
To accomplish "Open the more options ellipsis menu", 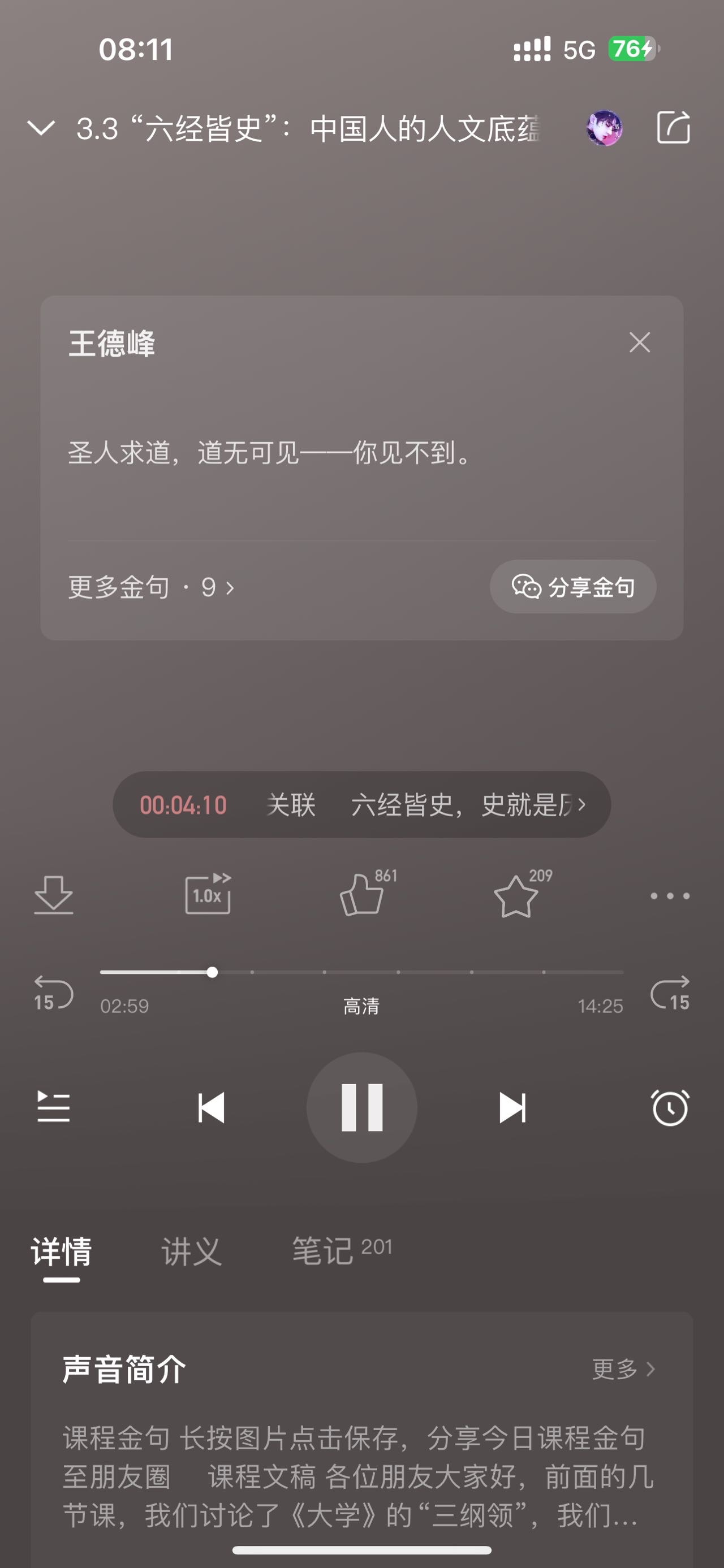I will pyautogui.click(x=669, y=896).
